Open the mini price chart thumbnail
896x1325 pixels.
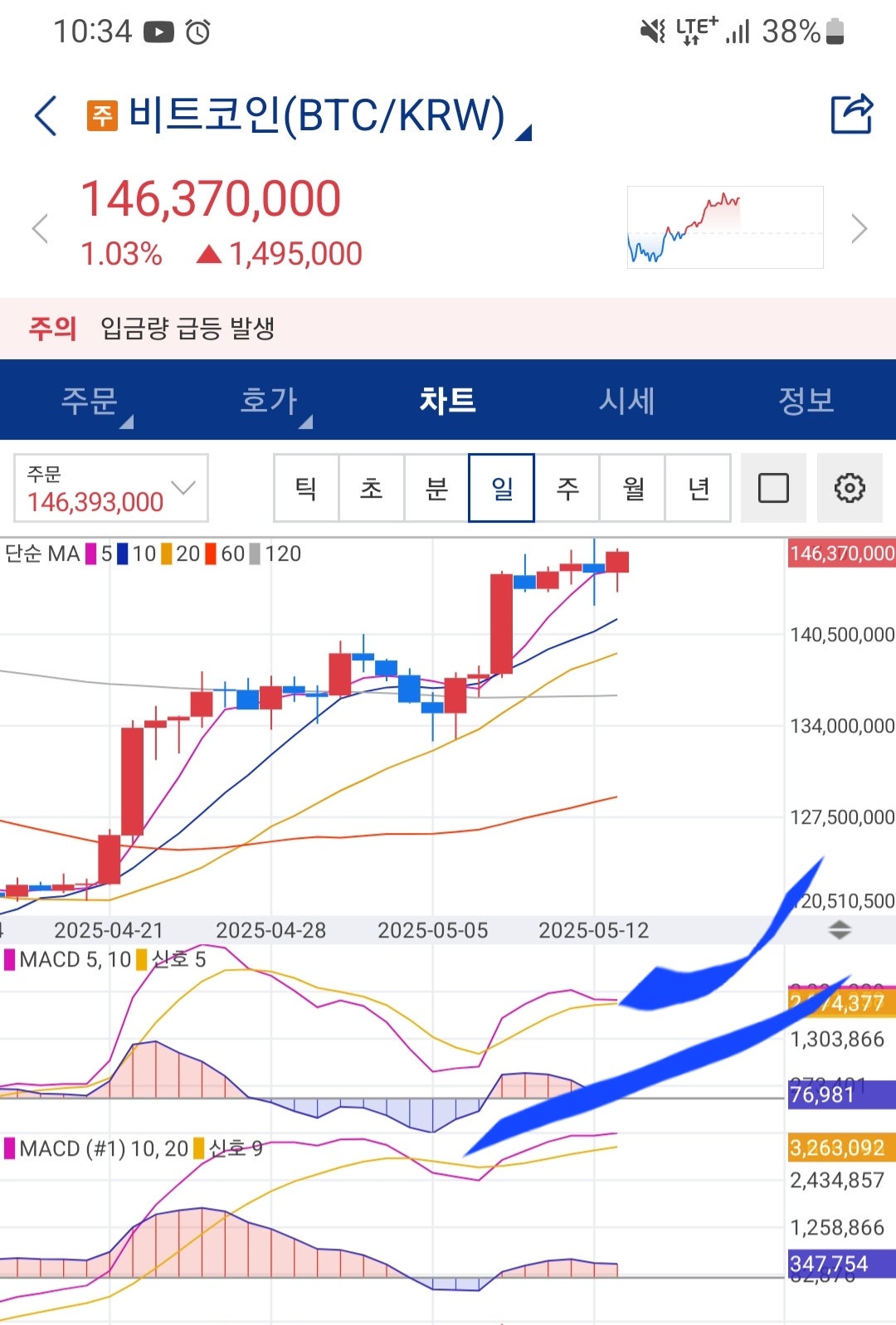click(x=725, y=227)
